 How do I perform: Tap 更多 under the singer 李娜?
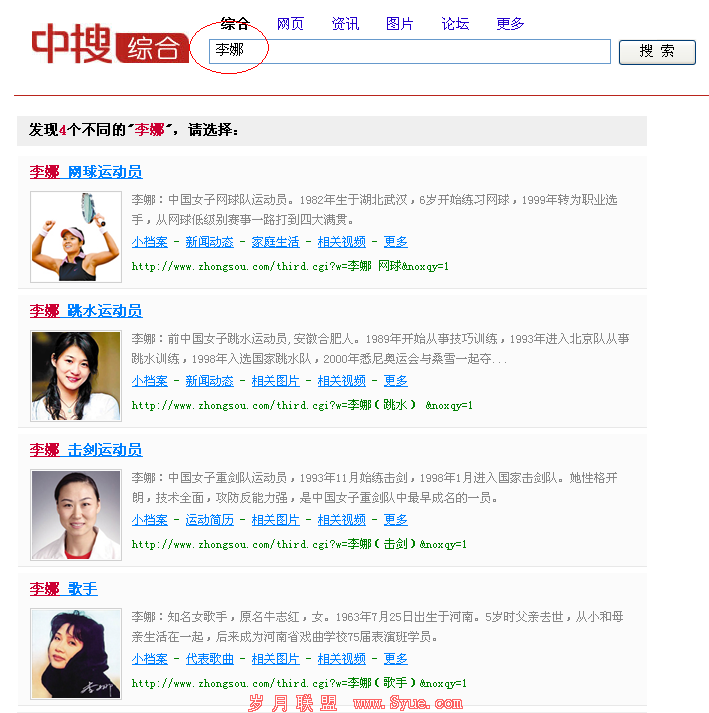[x=395, y=659]
